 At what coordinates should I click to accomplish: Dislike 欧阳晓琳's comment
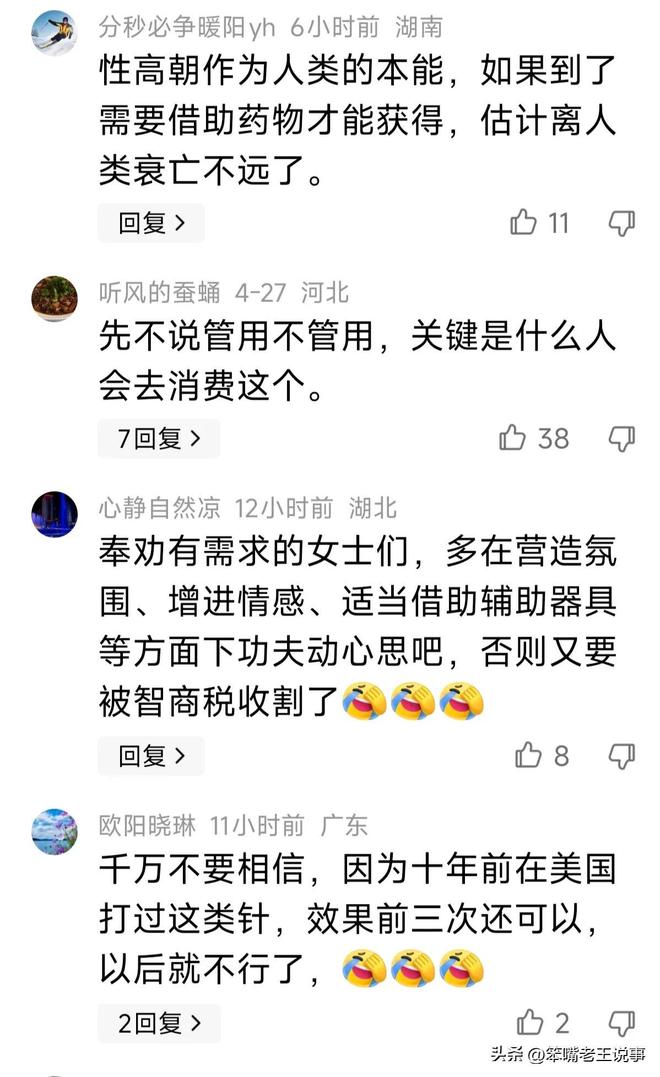pyautogui.click(x=621, y=1022)
